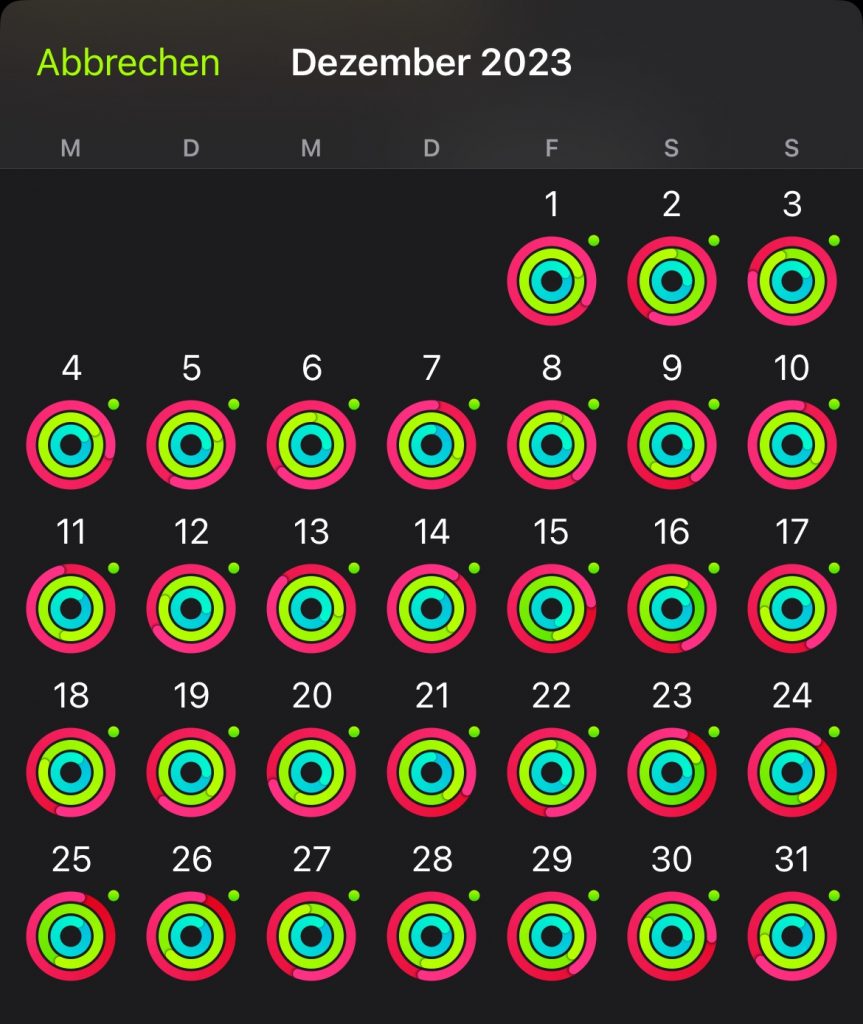The height and width of the screenshot is (1024, 863).
Task: Open activity rings for December 1
Action: [551, 281]
